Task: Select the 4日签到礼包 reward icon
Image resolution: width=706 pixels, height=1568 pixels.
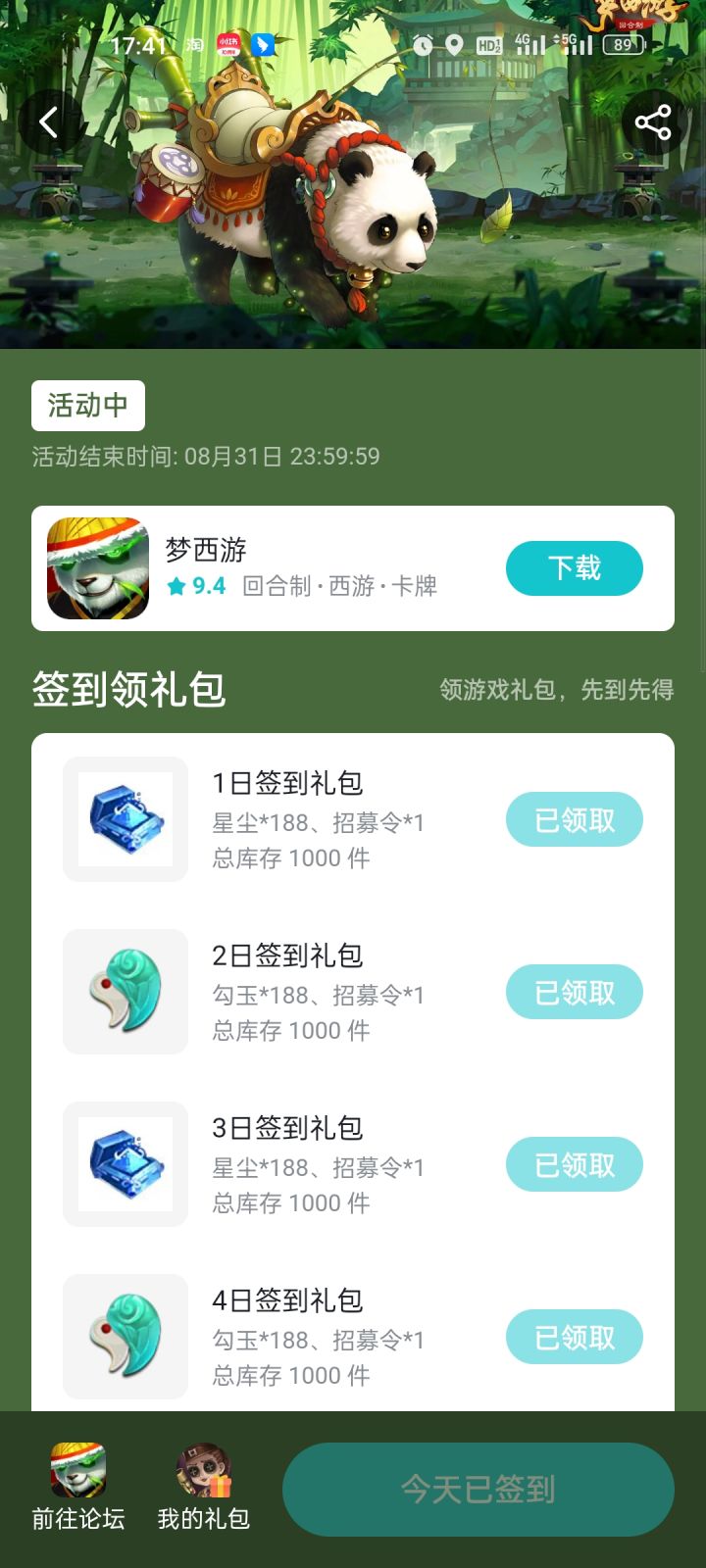Action: [x=124, y=1337]
